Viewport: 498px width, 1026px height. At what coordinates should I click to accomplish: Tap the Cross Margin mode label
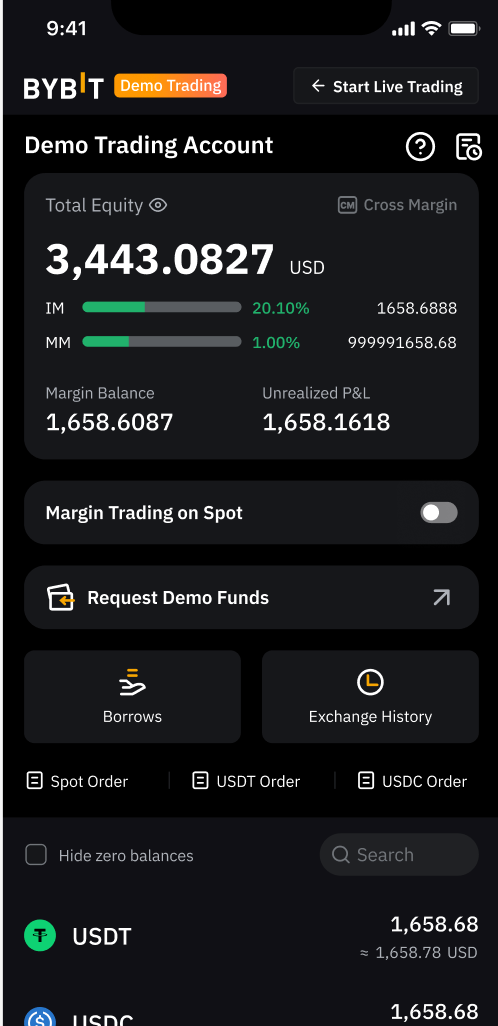click(x=397, y=205)
